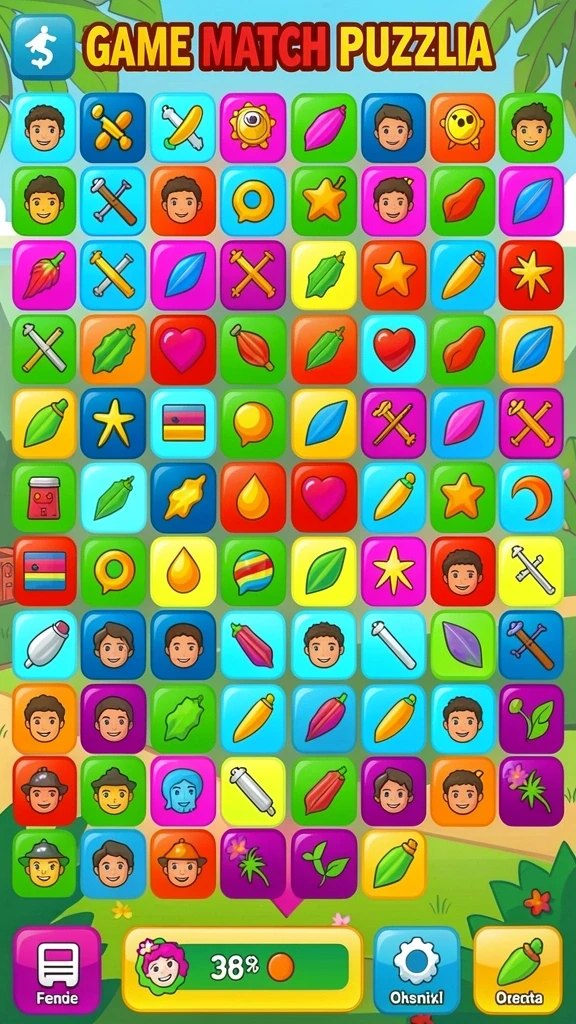Select the pink tile with one-eyed sun

pyautogui.click(x=253, y=127)
